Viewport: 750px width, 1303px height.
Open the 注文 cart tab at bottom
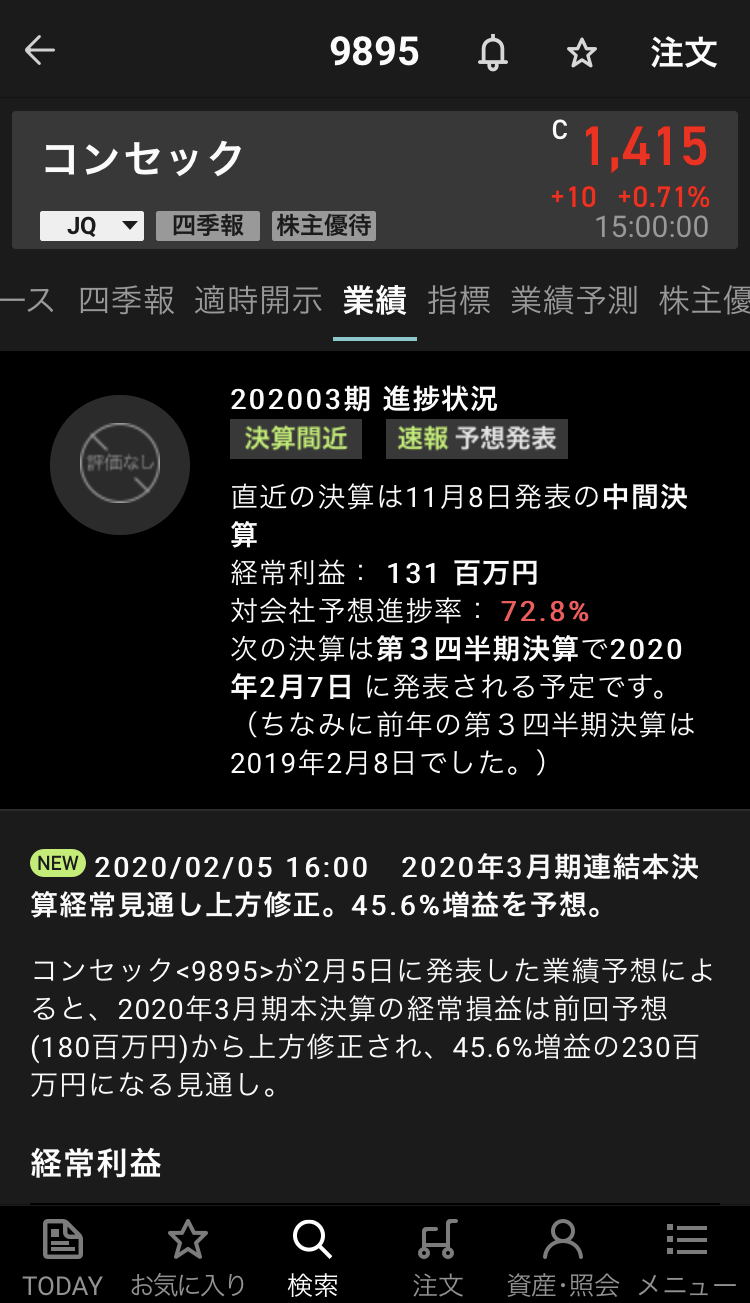[437, 1256]
